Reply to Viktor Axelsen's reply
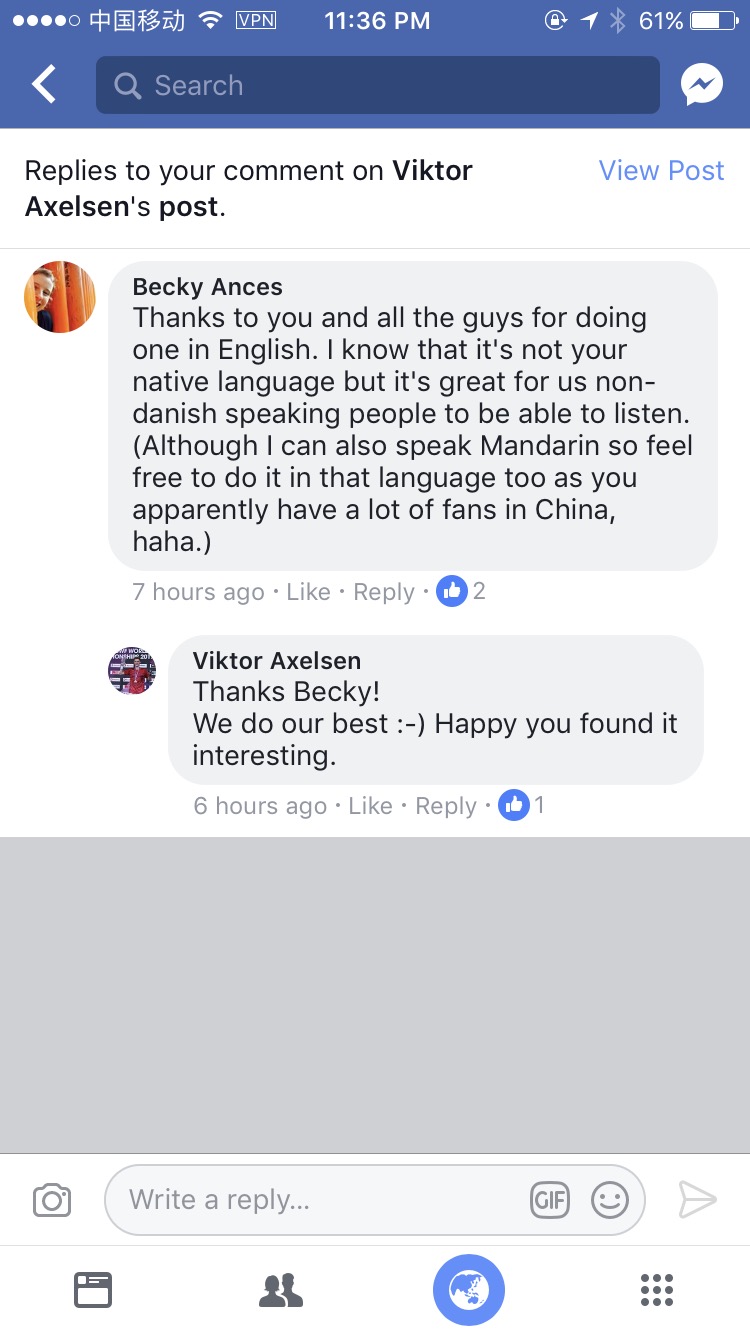This screenshot has height=1334, width=750. [446, 806]
